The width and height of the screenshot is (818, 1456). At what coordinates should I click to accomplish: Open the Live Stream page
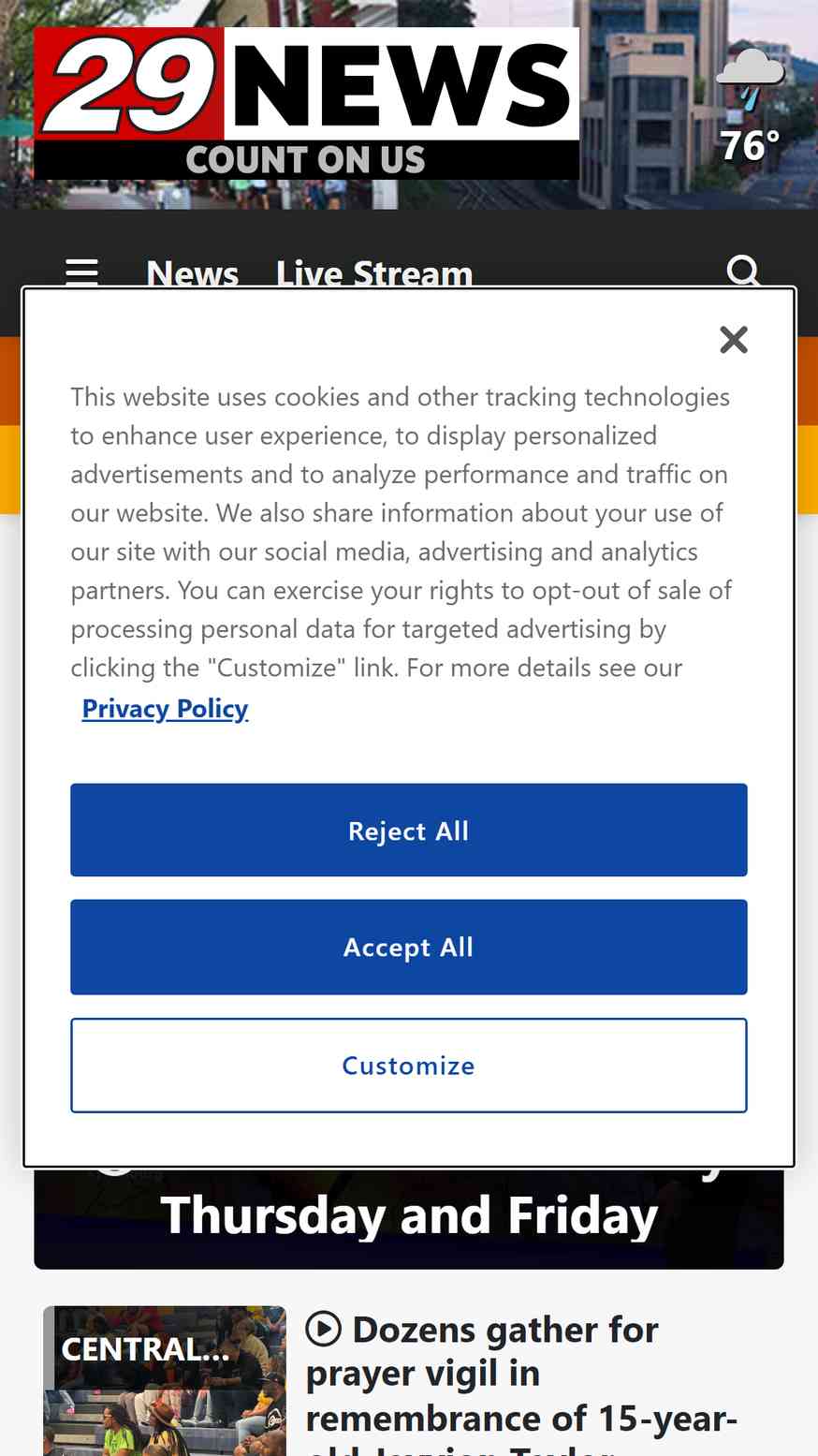click(x=374, y=272)
